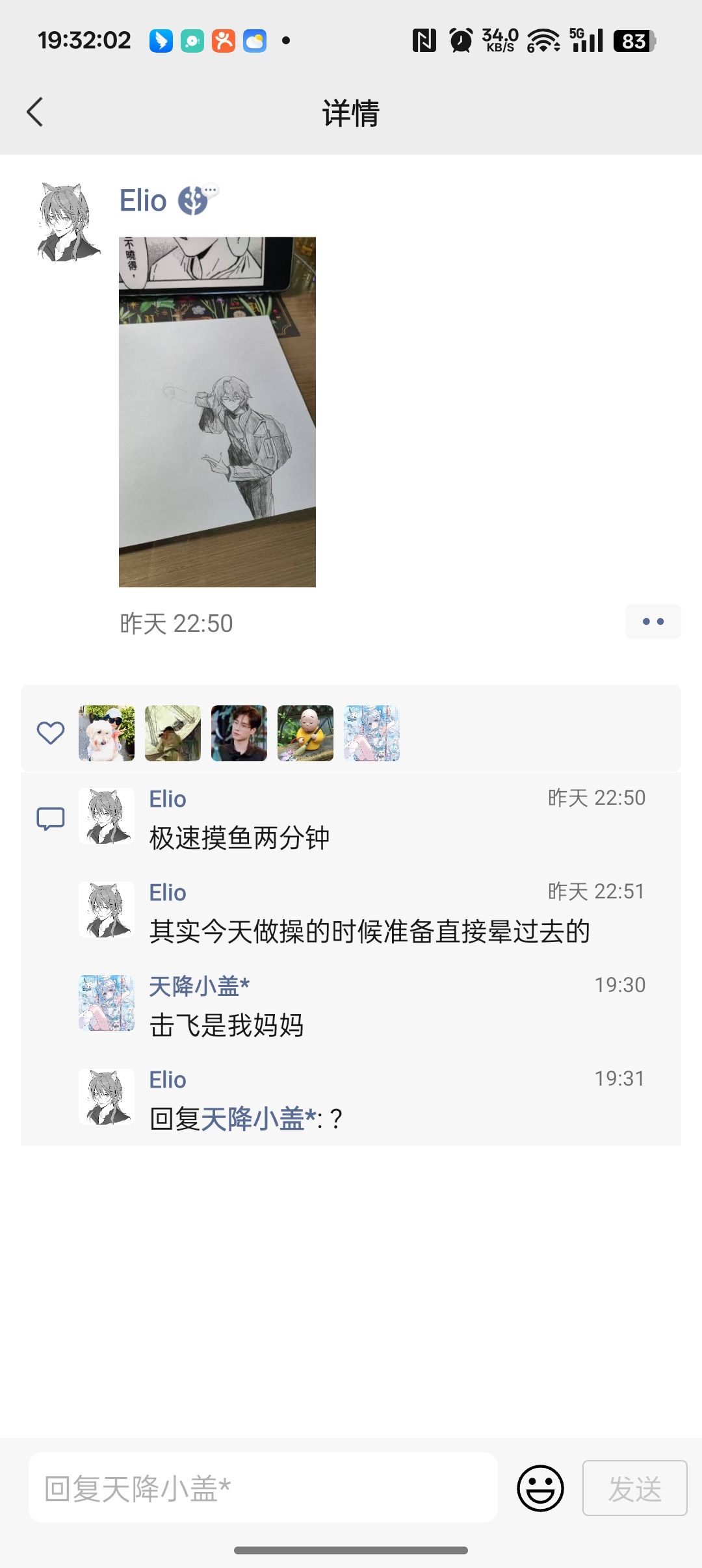View the pencil sketch photo full screen

(x=217, y=412)
